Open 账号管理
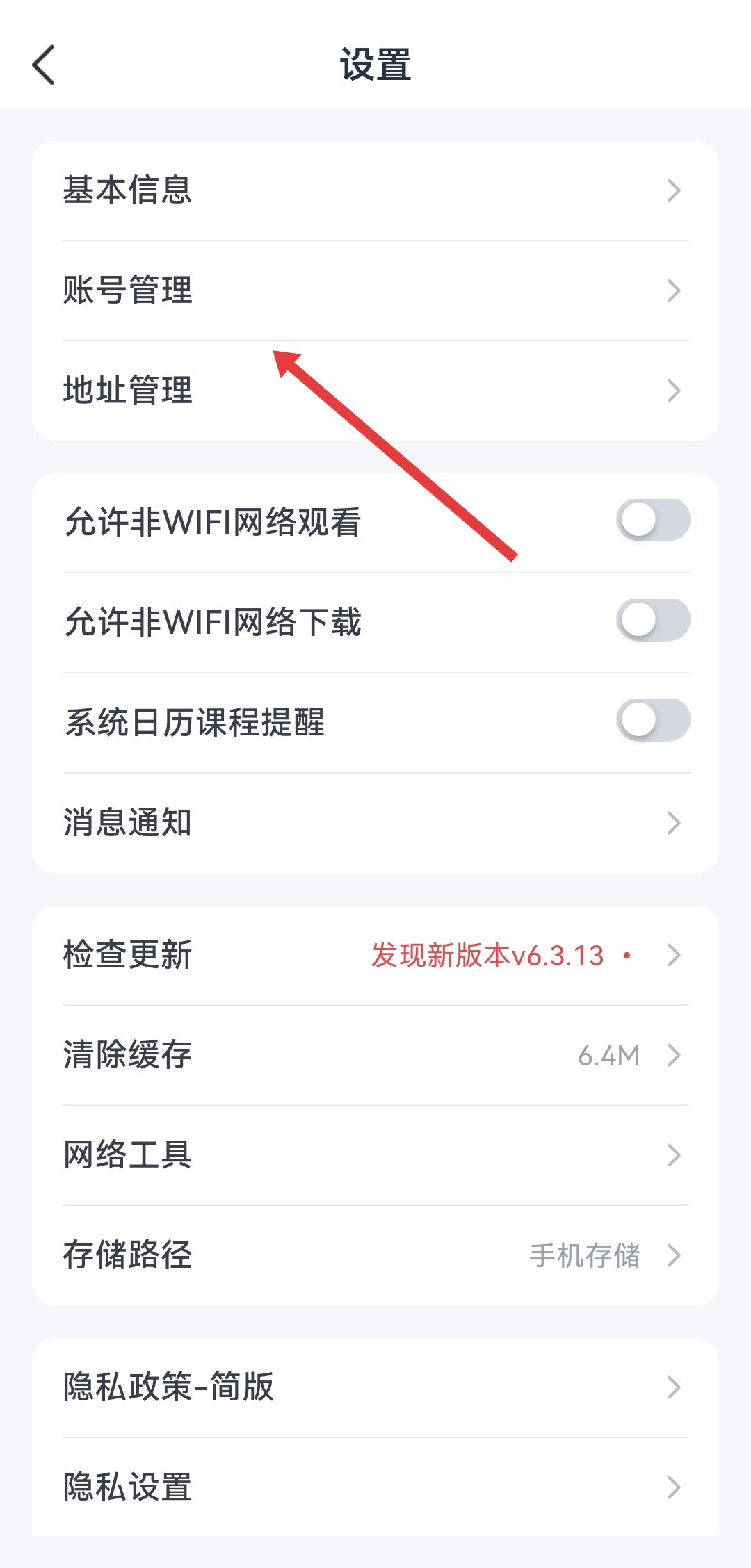Viewport: 751px width, 1568px height. (x=375, y=291)
